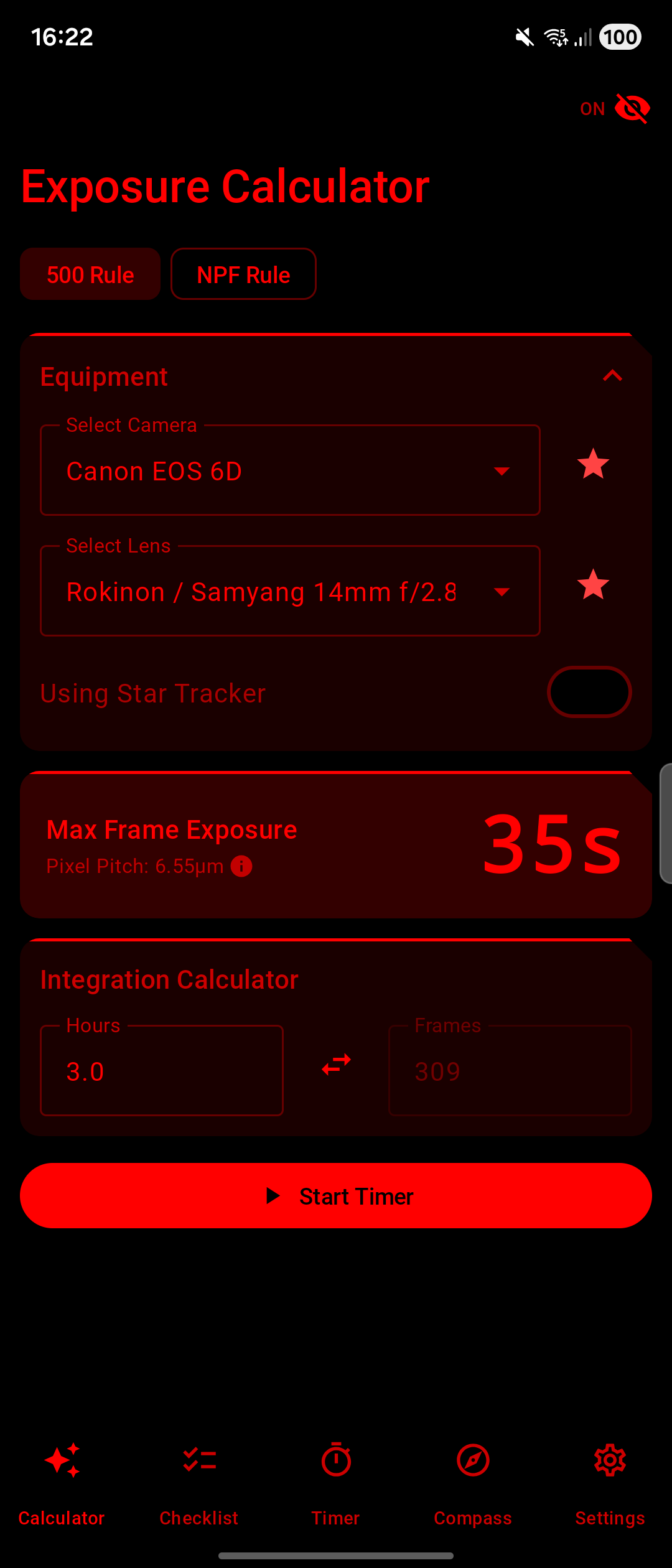Collapse the Equipment section chevron
This screenshot has width=672, height=1568.
613,375
